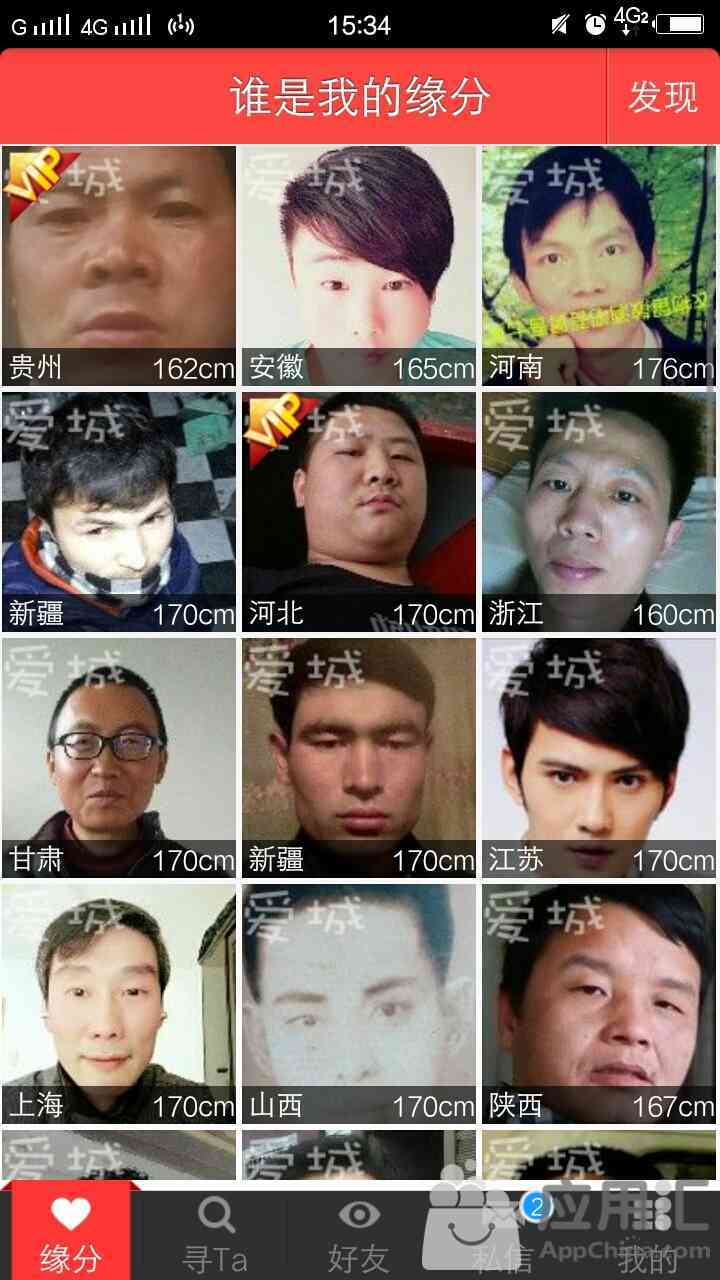
Task: View the 河南 176cm profile
Action: [x=599, y=265]
